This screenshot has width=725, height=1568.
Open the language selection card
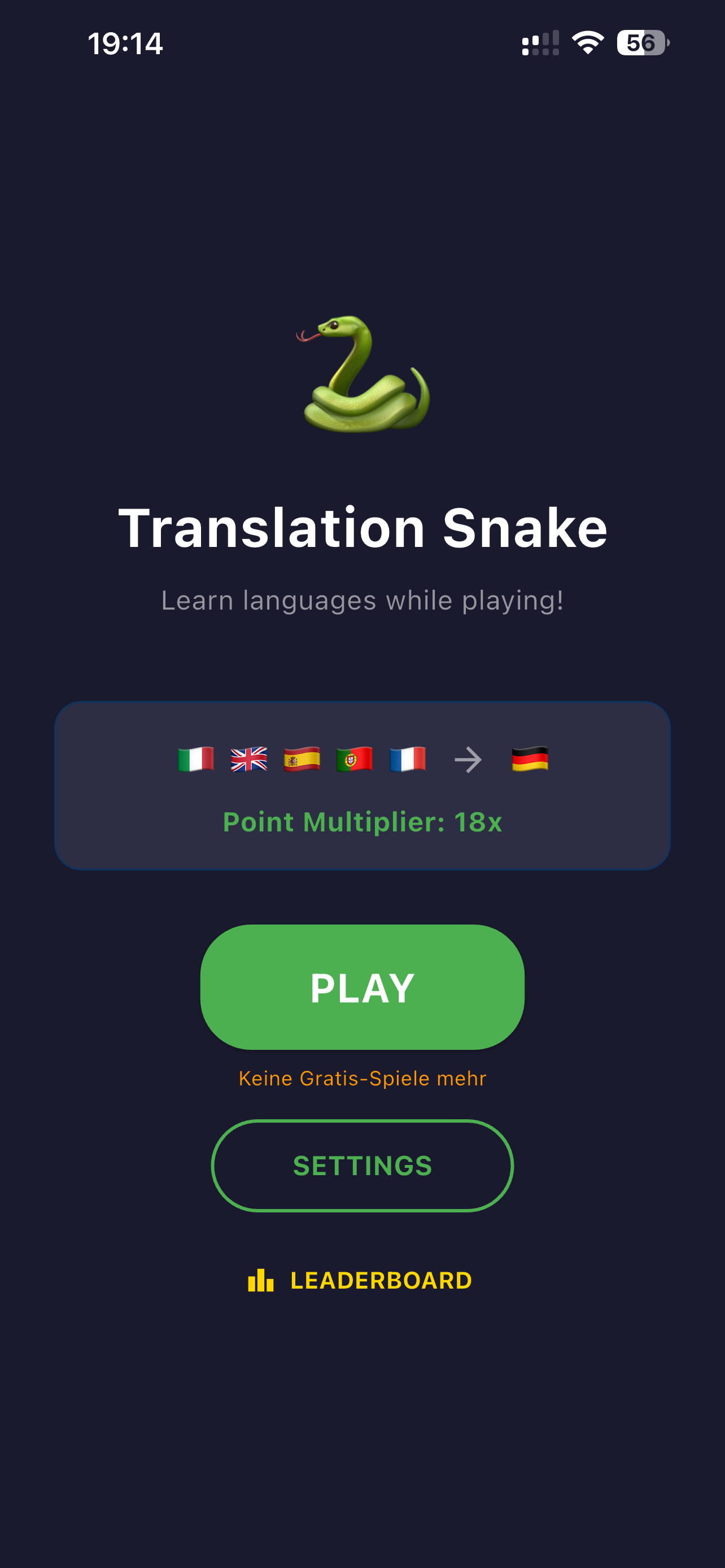(362, 785)
